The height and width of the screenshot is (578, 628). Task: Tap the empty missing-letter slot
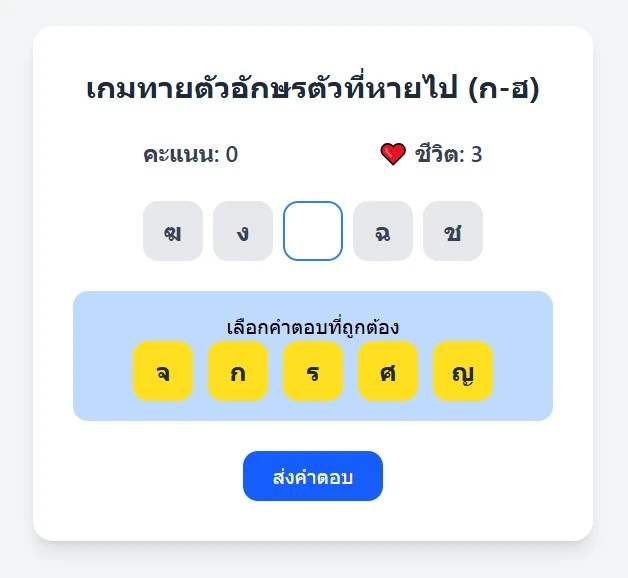[x=313, y=231]
